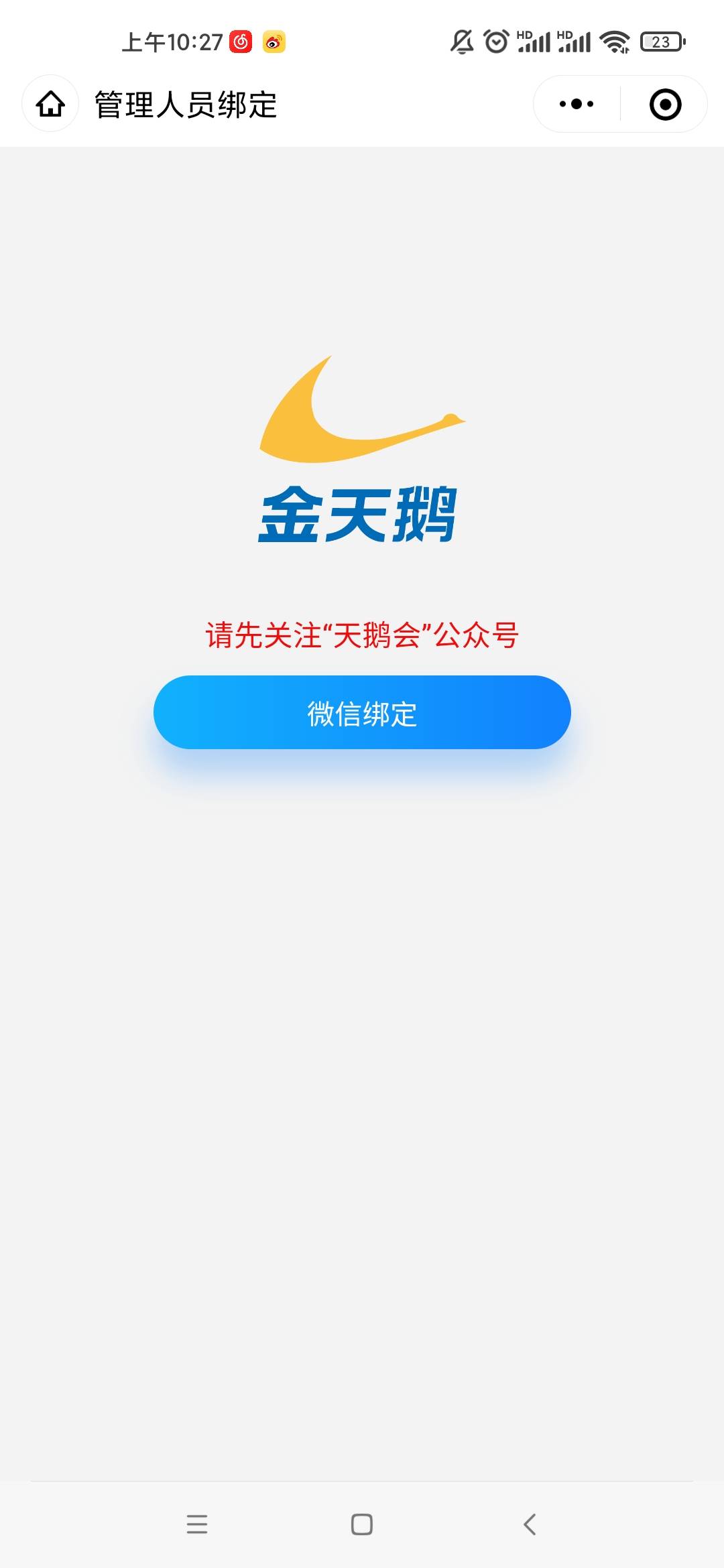Open recent apps from the navigation bar
Screen dimensions: 724x1568
coord(197,1524)
